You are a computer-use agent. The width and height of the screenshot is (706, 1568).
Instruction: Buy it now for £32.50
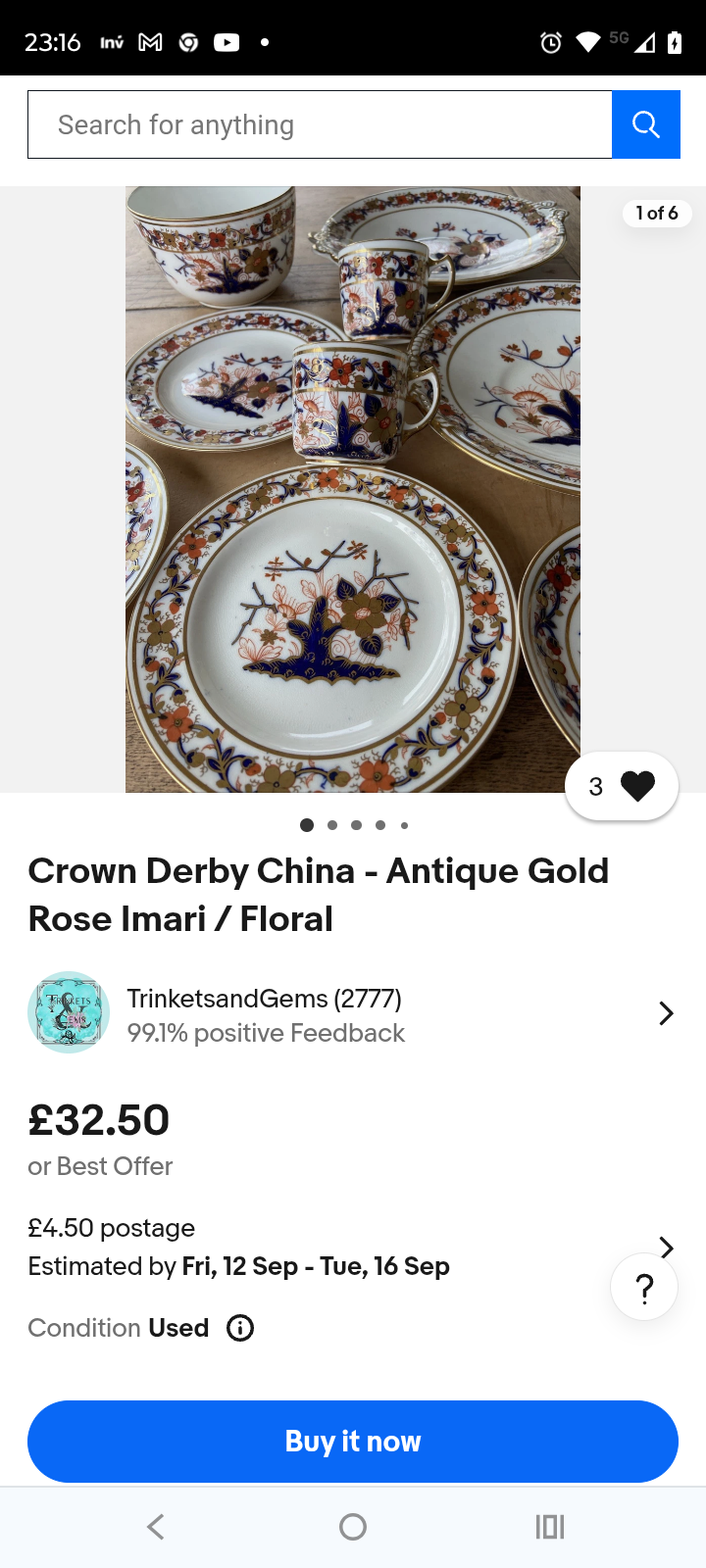(x=353, y=1442)
